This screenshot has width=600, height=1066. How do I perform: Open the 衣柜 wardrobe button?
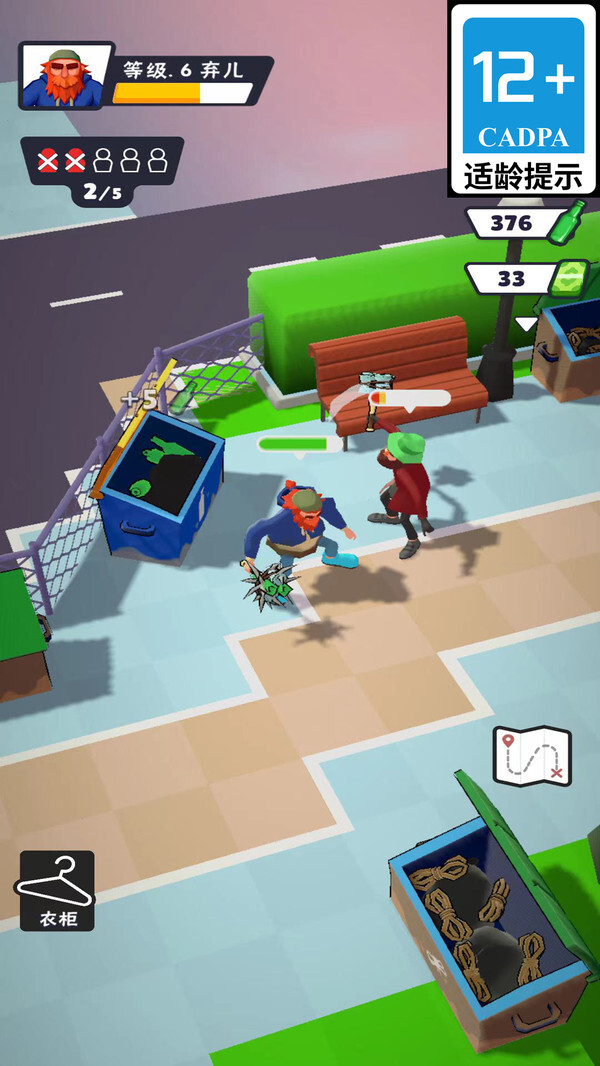pyautogui.click(x=56, y=890)
